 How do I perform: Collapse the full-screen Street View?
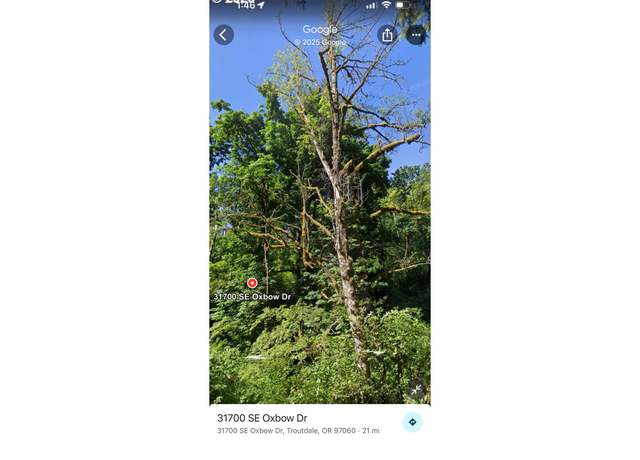pos(416,389)
